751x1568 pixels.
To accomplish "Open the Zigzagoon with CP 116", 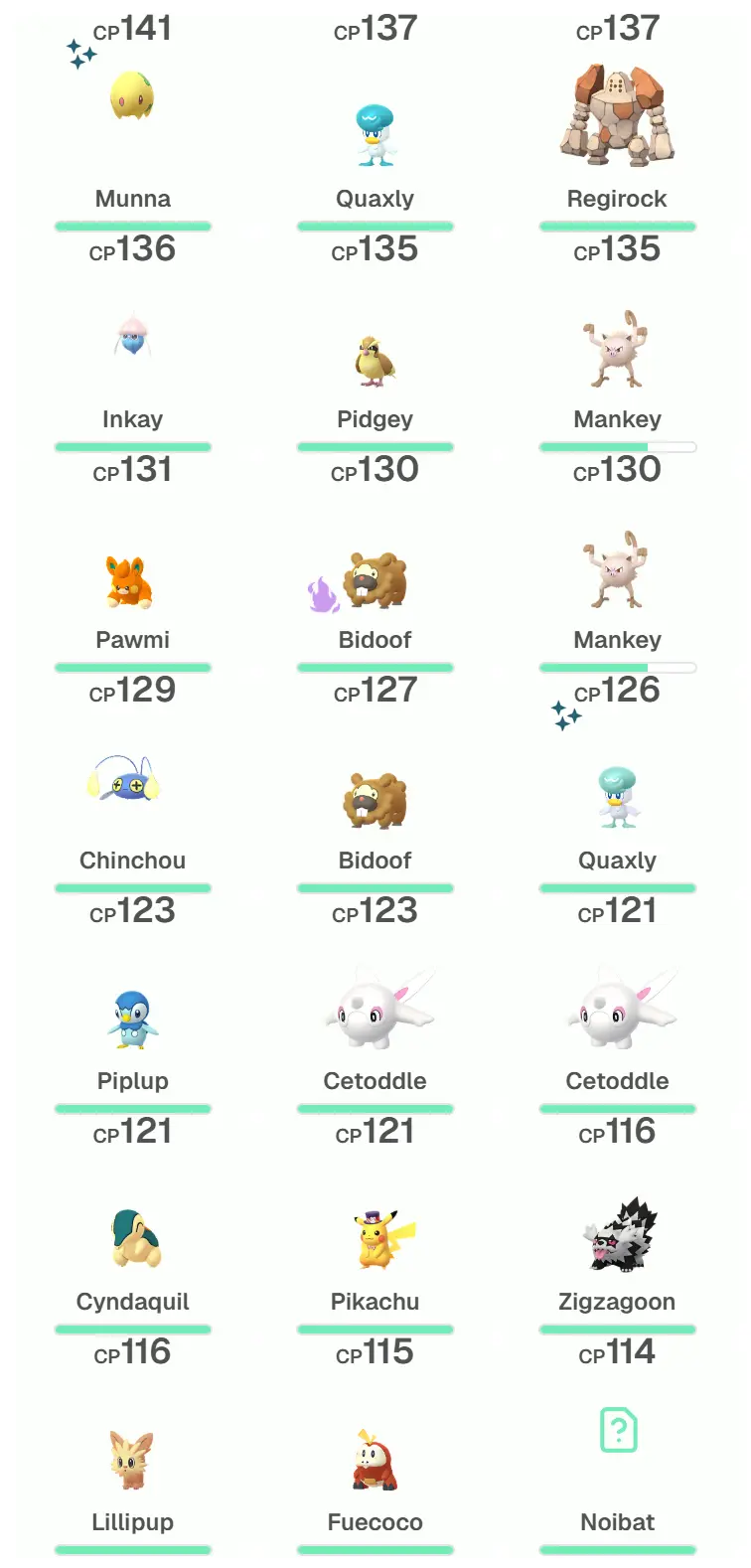I will click(x=617, y=1236).
